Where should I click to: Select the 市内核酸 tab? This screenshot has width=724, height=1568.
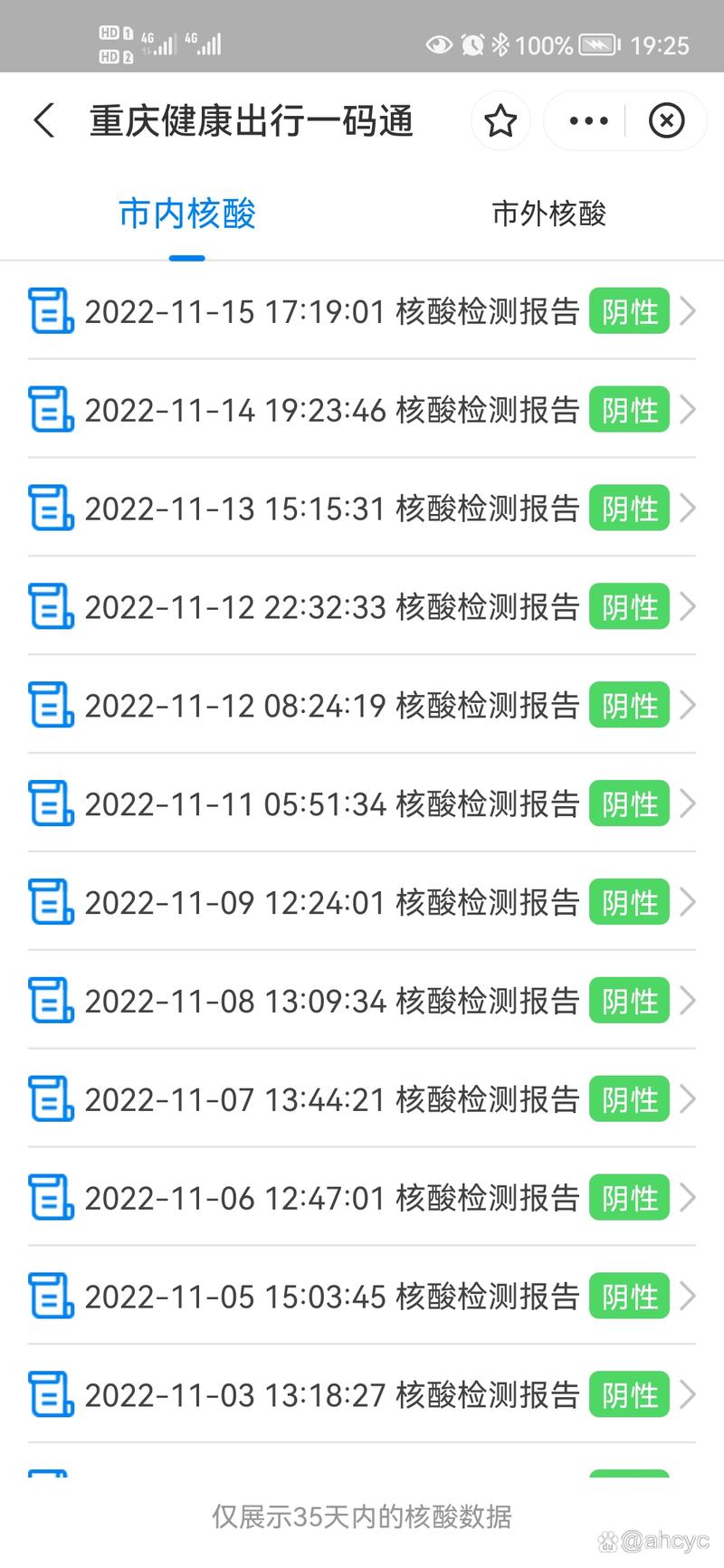coord(186,214)
